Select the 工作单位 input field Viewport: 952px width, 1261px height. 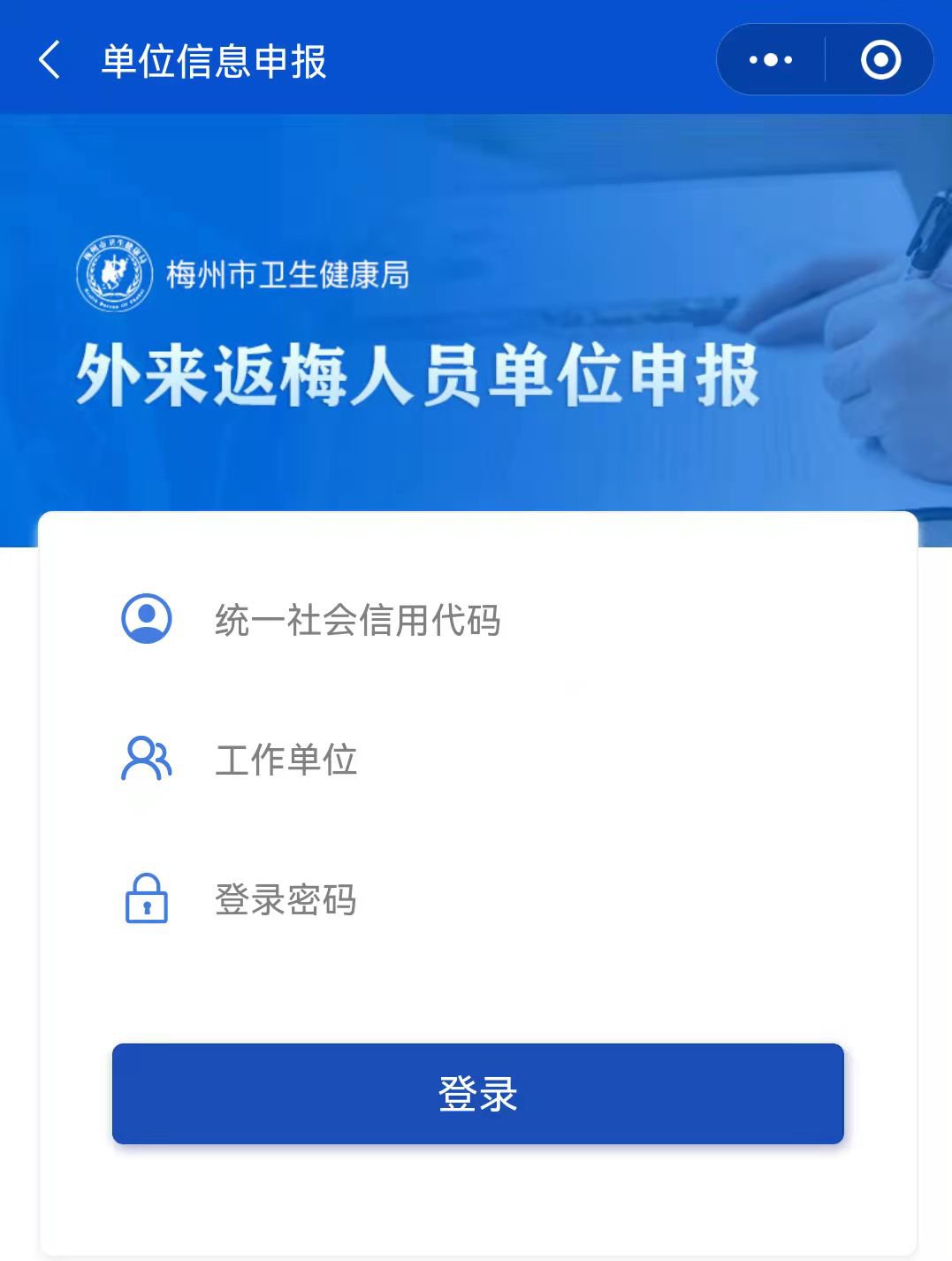[513, 760]
